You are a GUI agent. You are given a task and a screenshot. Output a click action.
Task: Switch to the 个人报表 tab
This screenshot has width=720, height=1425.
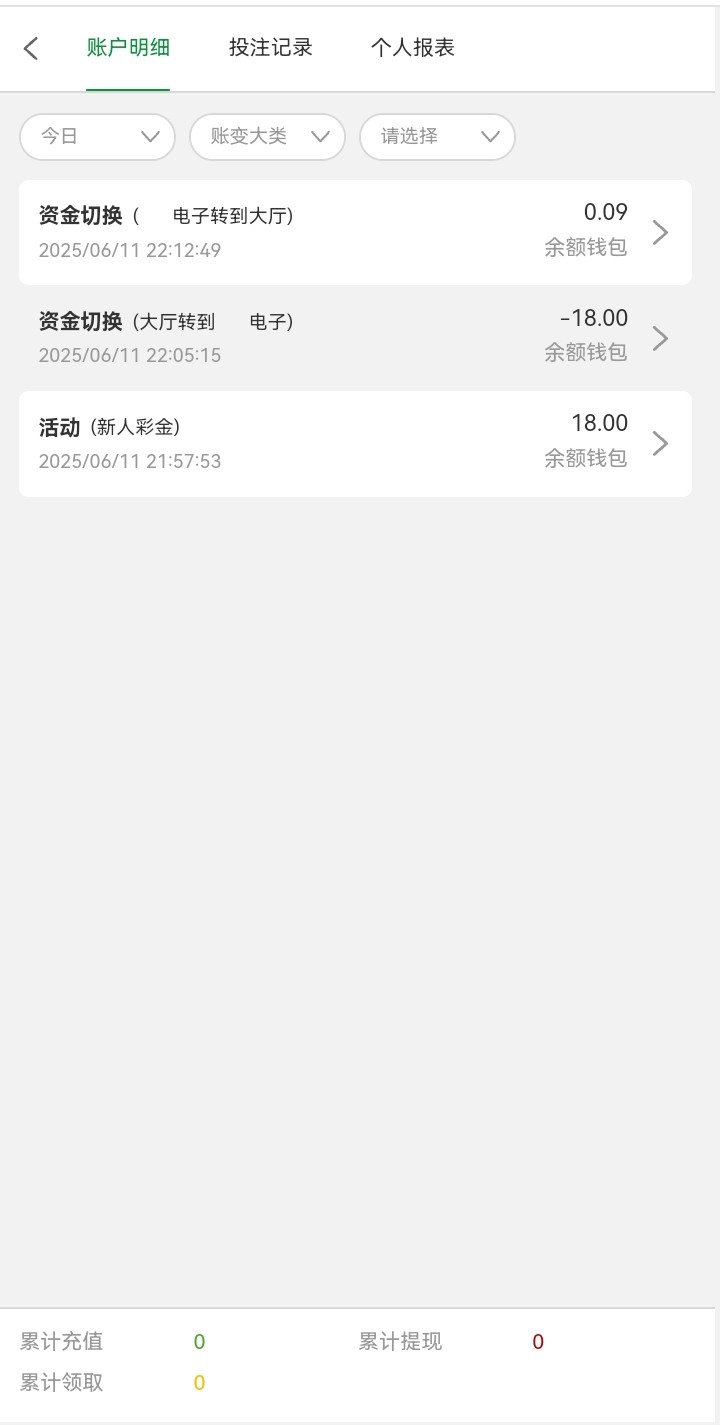[x=413, y=48]
